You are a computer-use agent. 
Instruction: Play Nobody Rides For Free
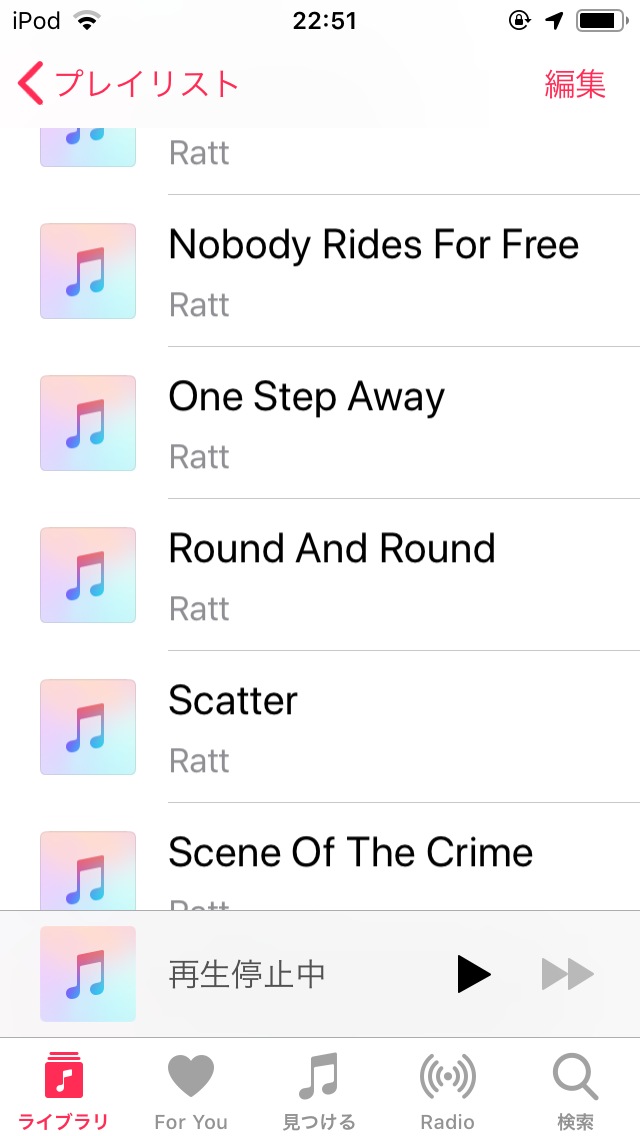click(x=320, y=271)
